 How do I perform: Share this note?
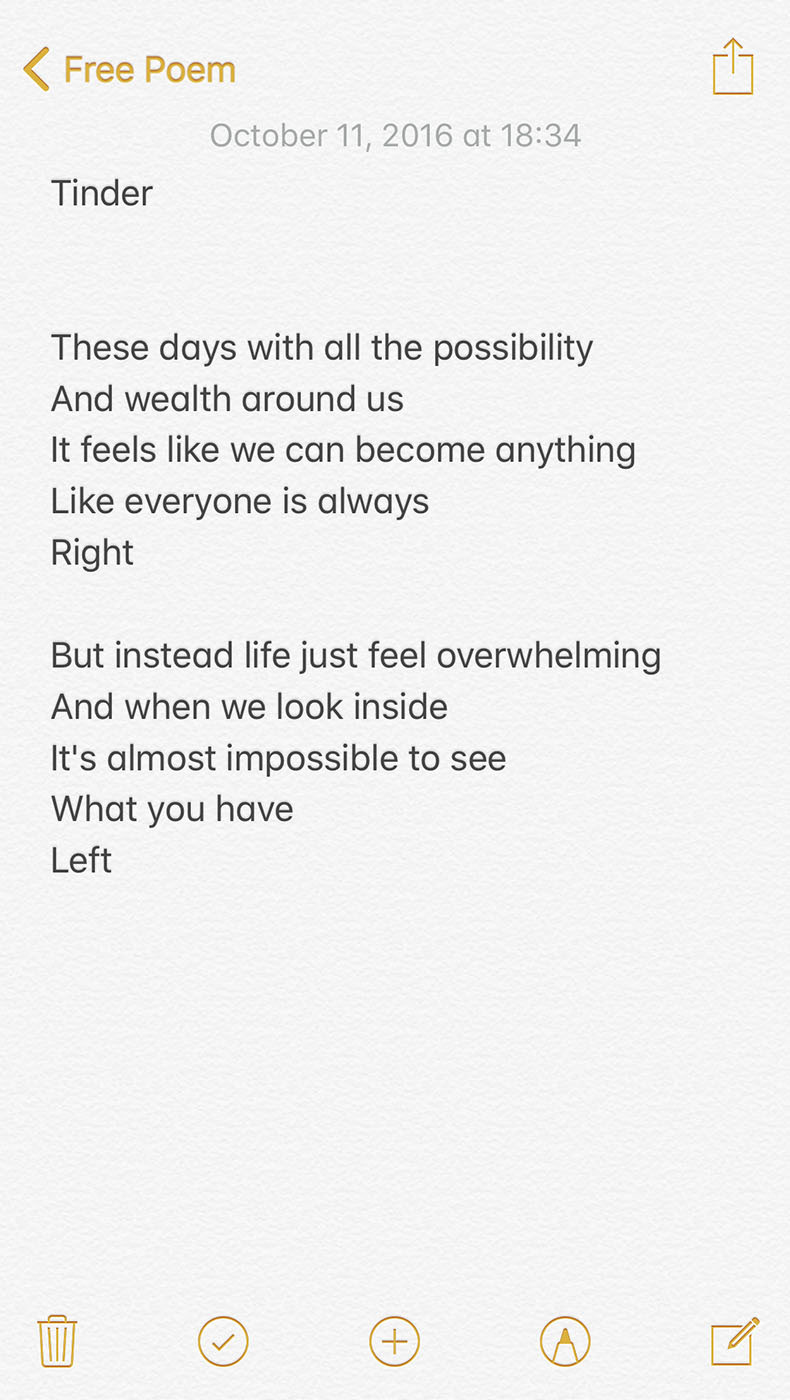(x=732, y=67)
